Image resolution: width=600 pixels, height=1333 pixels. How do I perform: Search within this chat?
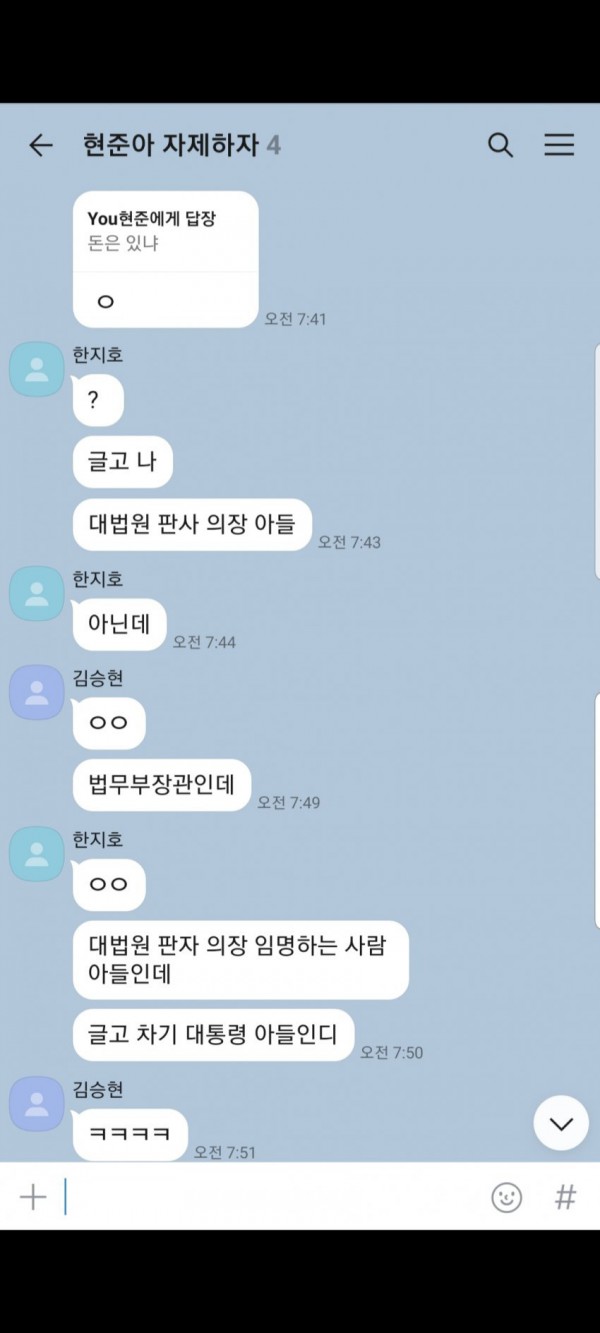500,146
